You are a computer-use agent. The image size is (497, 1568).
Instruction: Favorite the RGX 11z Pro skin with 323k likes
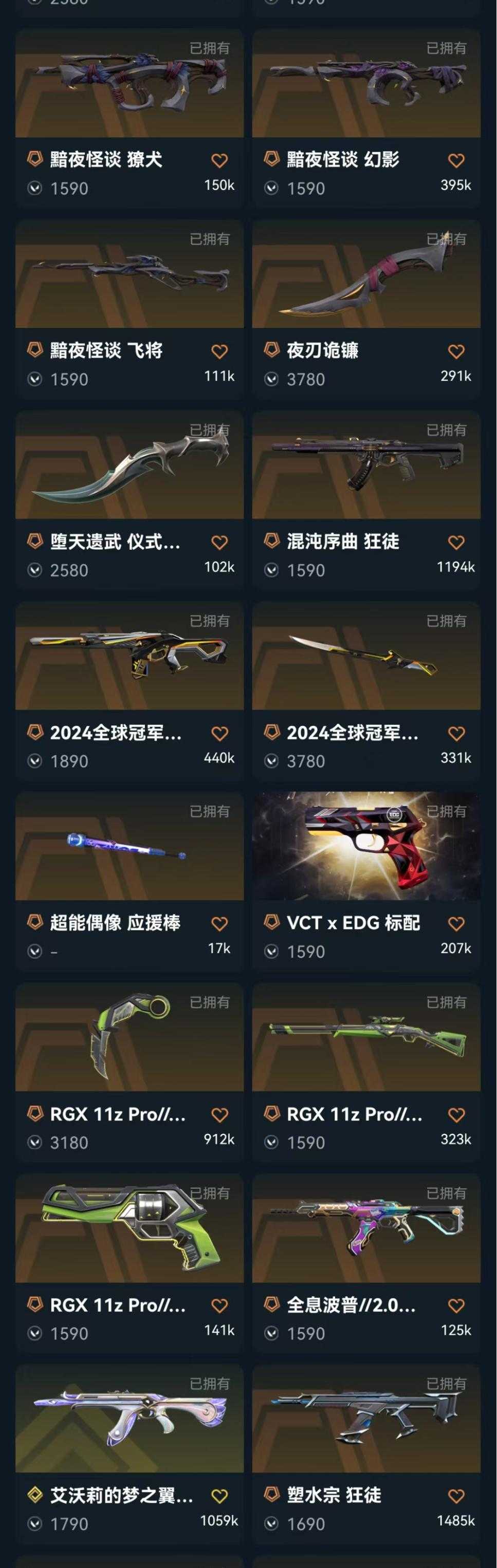point(456,1115)
